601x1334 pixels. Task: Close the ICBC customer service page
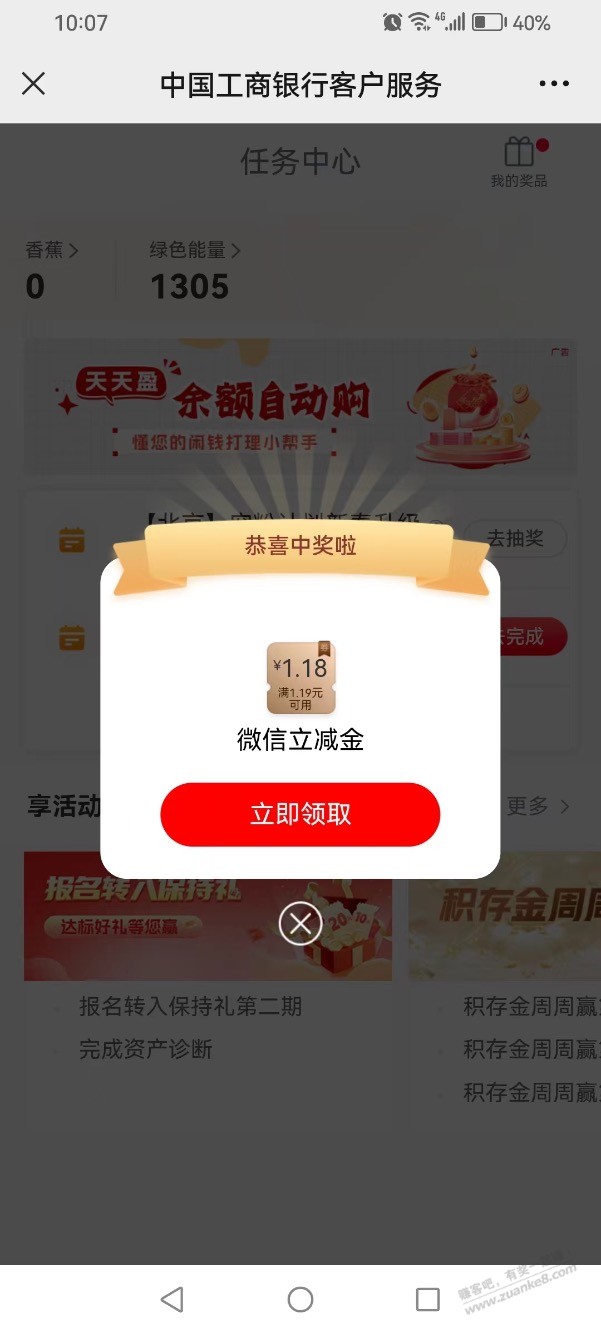click(x=34, y=84)
